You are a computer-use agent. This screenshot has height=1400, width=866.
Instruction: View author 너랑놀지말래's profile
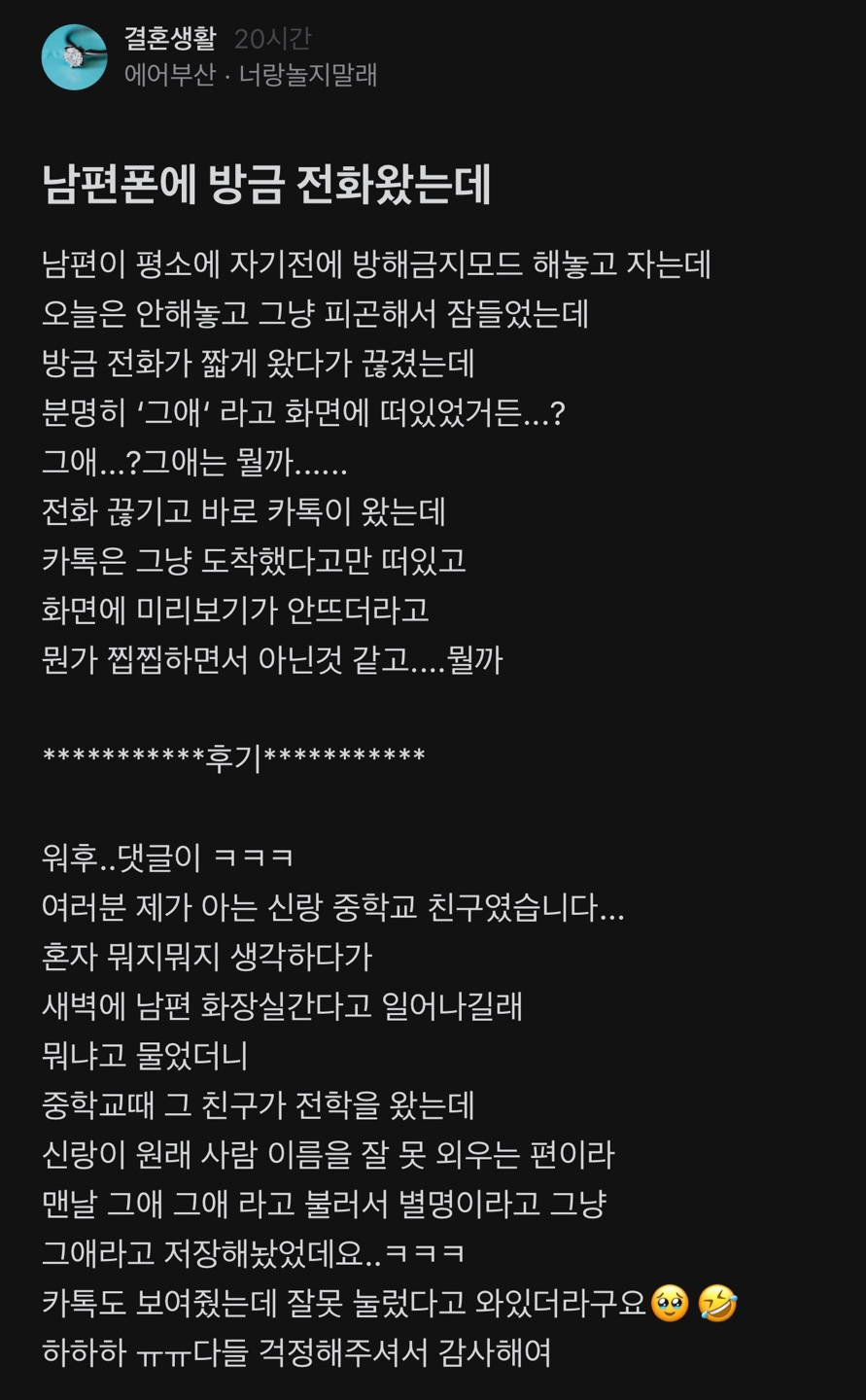[308, 75]
